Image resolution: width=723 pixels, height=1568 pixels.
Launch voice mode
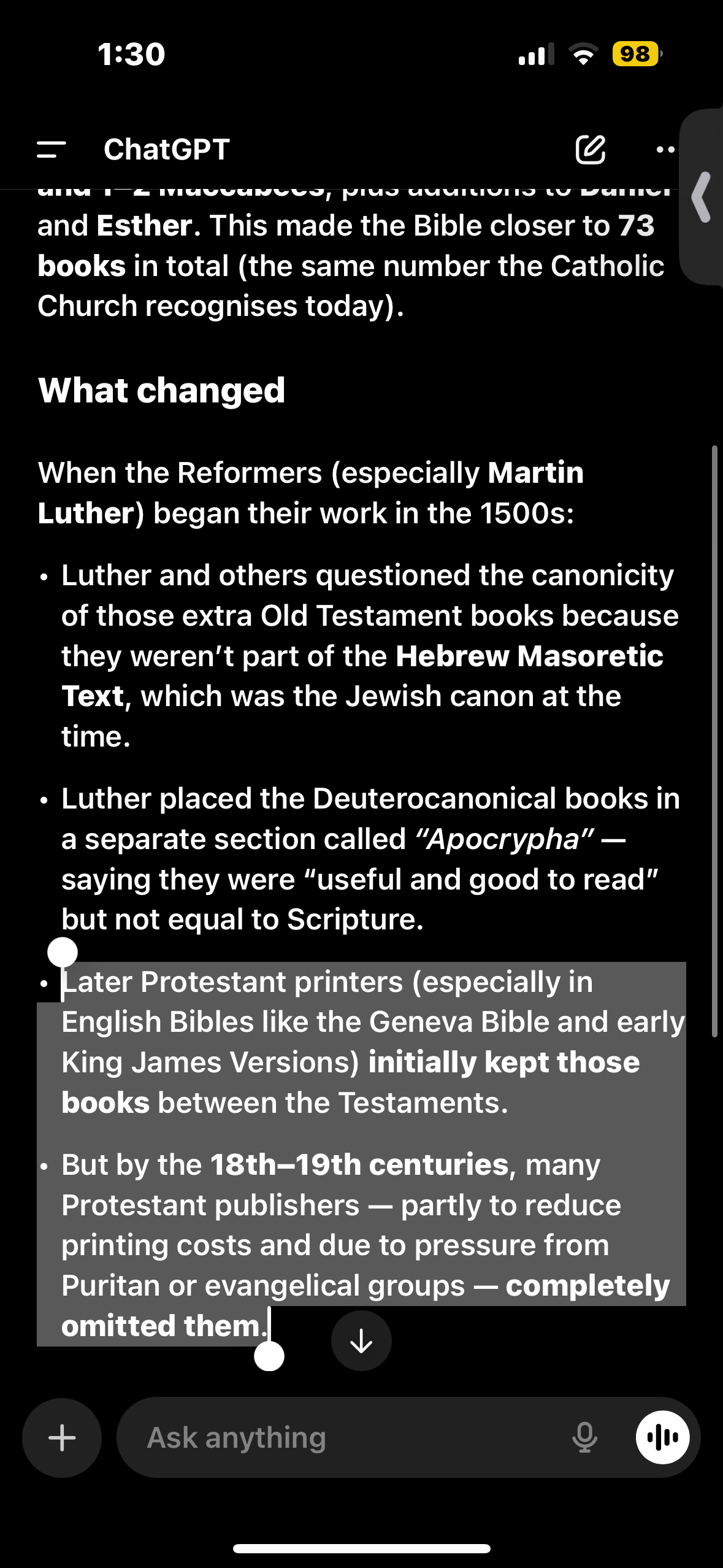coord(662,1437)
